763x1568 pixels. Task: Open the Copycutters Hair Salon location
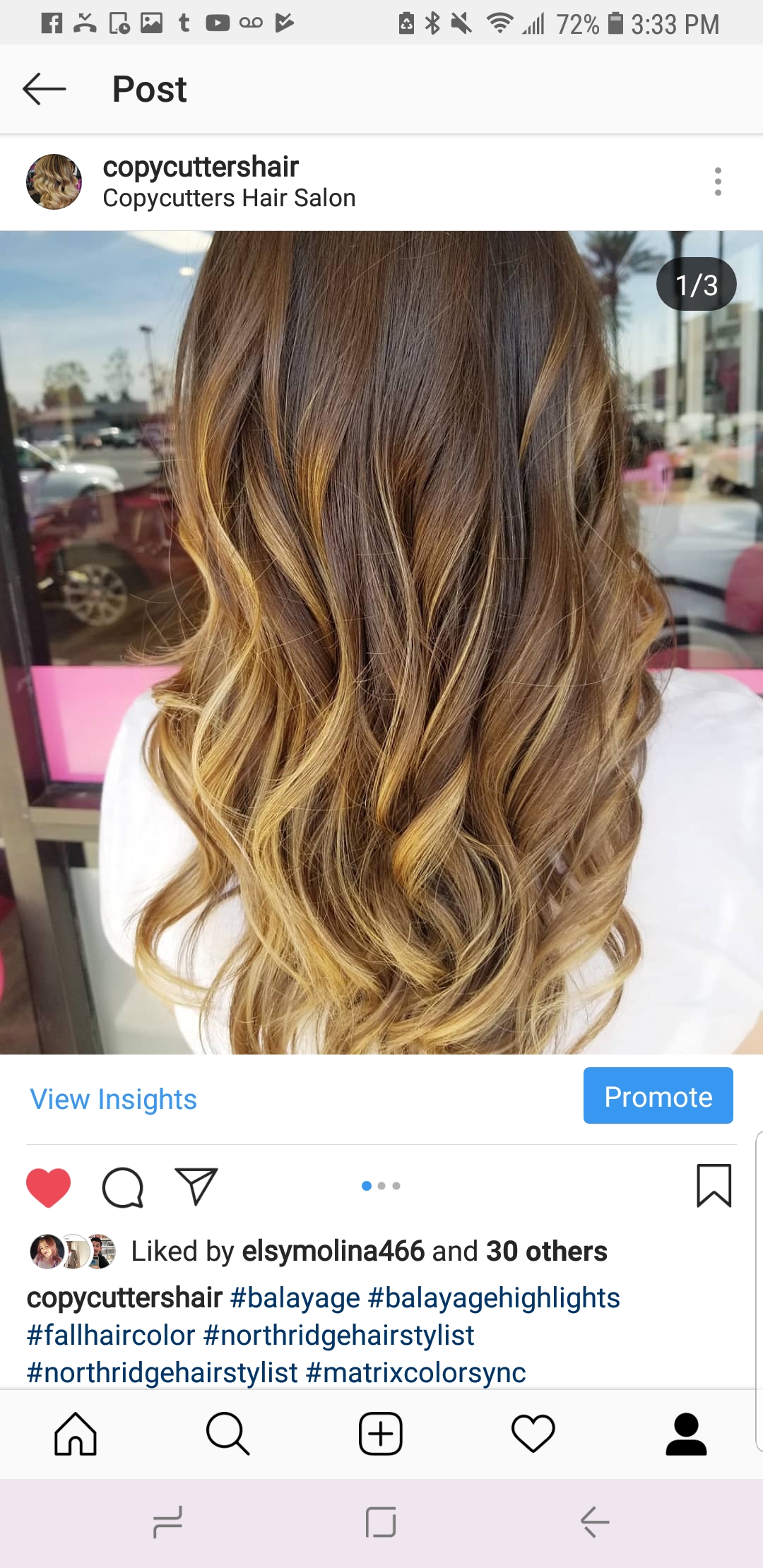pos(229,198)
